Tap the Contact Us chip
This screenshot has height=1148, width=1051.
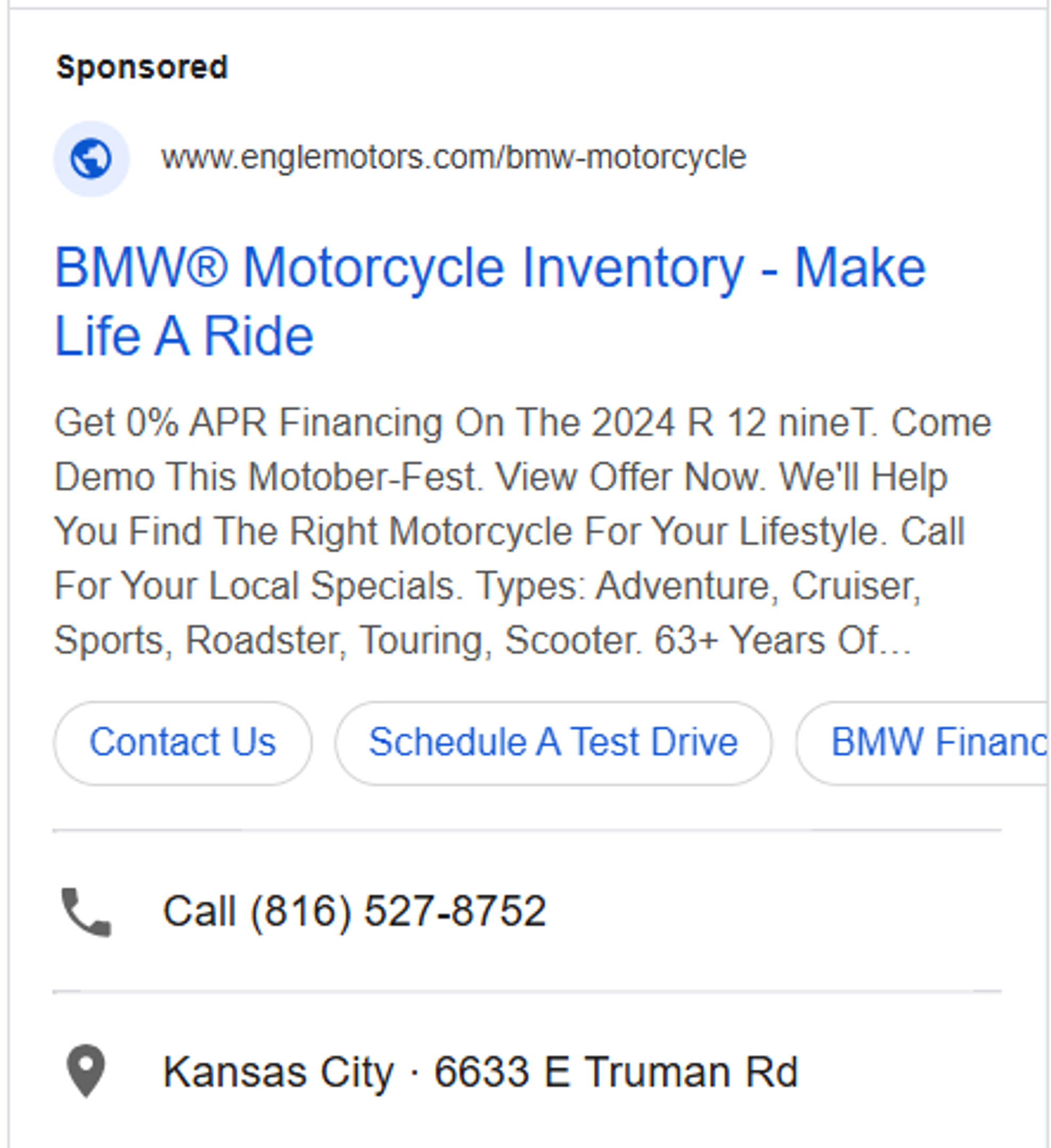click(x=182, y=742)
